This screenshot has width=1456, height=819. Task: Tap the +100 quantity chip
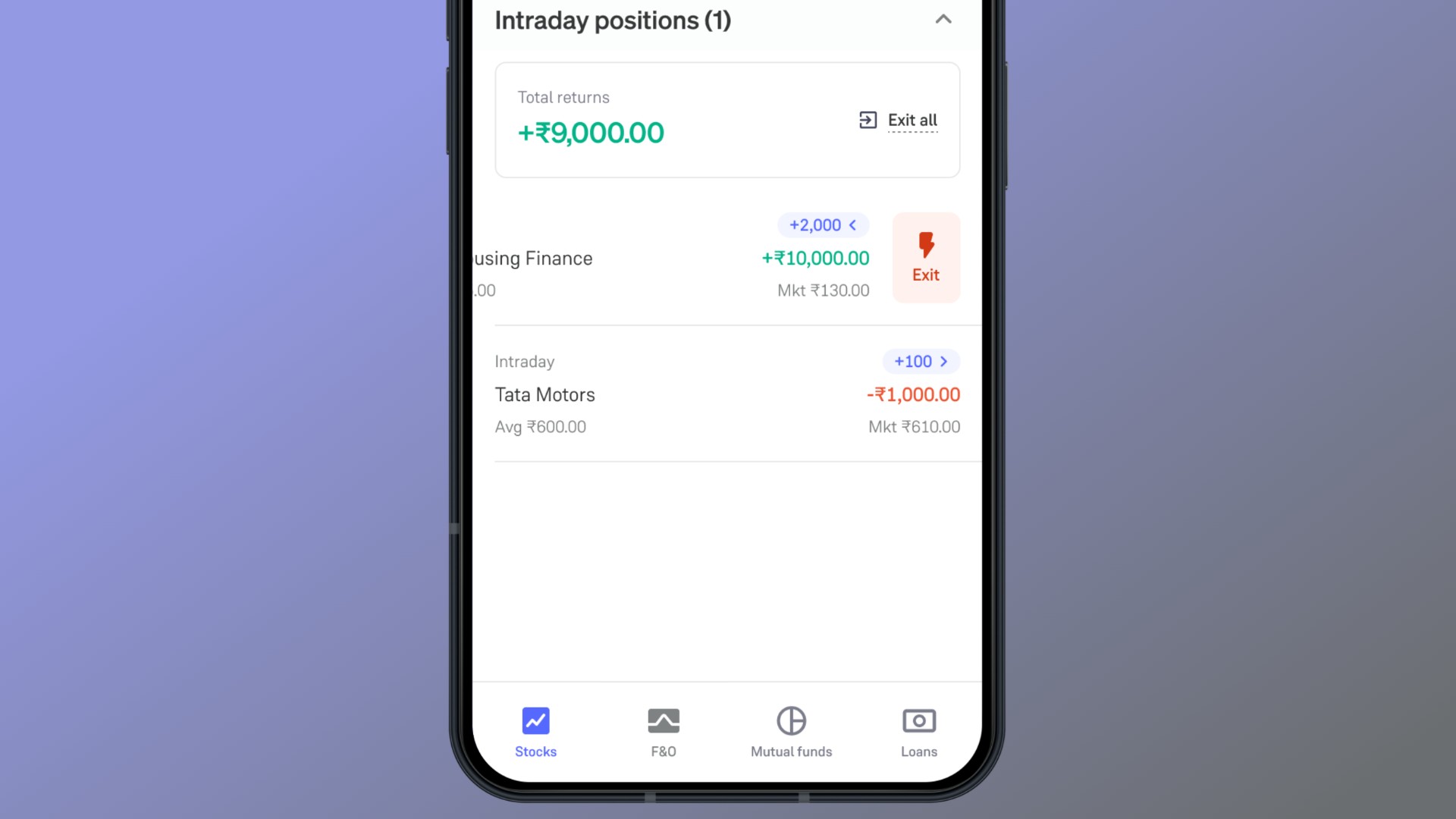click(x=921, y=362)
